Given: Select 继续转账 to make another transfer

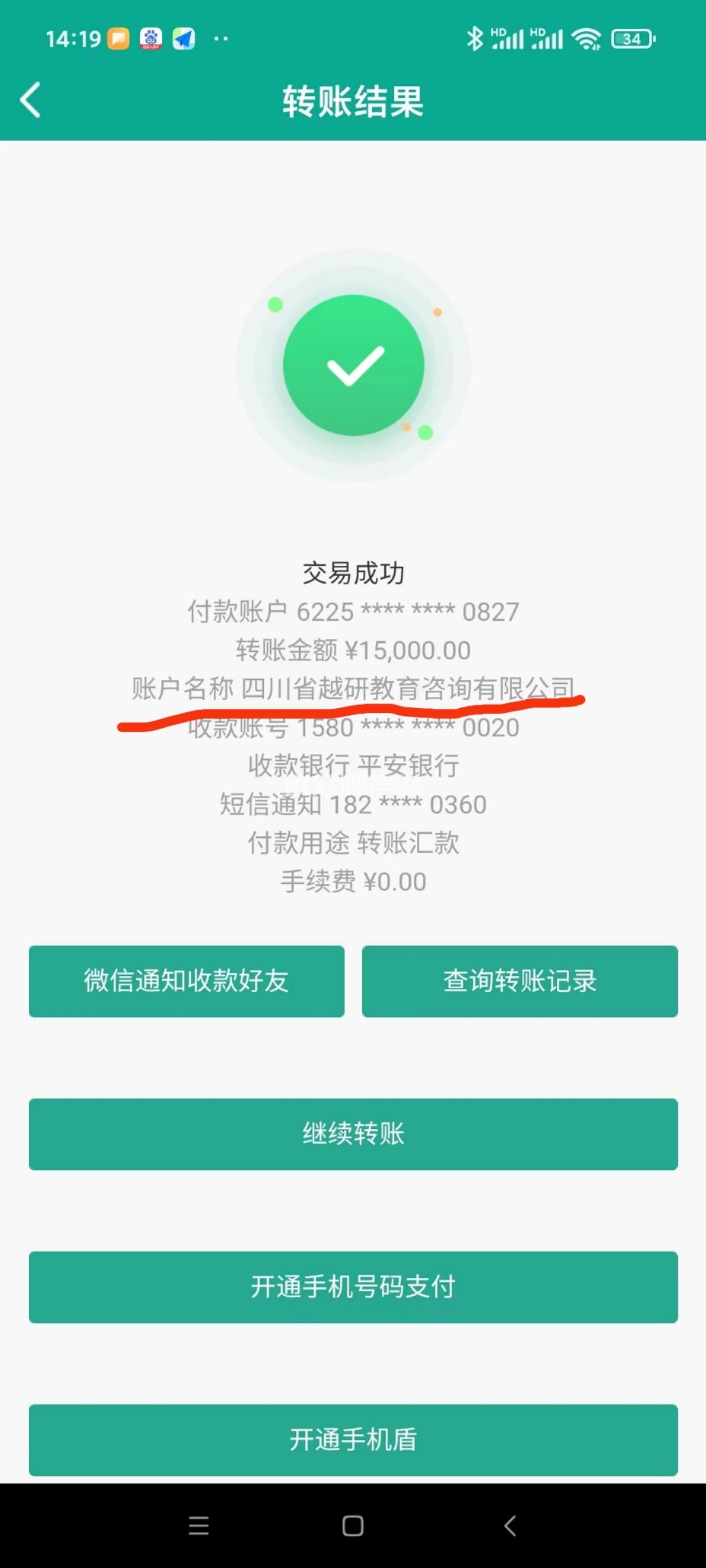Looking at the screenshot, I should tap(353, 1134).
